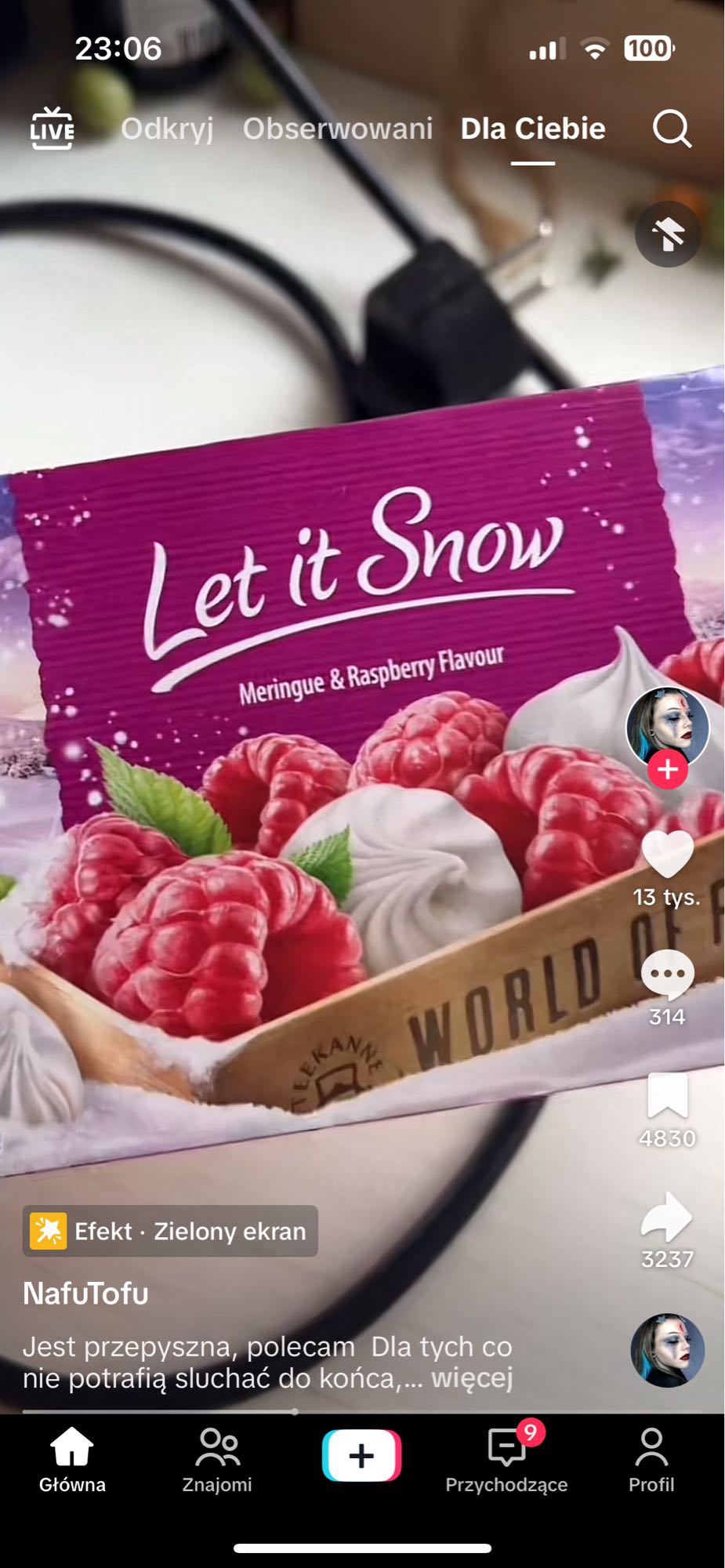The image size is (725, 1568).
Task: Open NafuTofu's profile avatar
Action: pyautogui.click(x=667, y=725)
